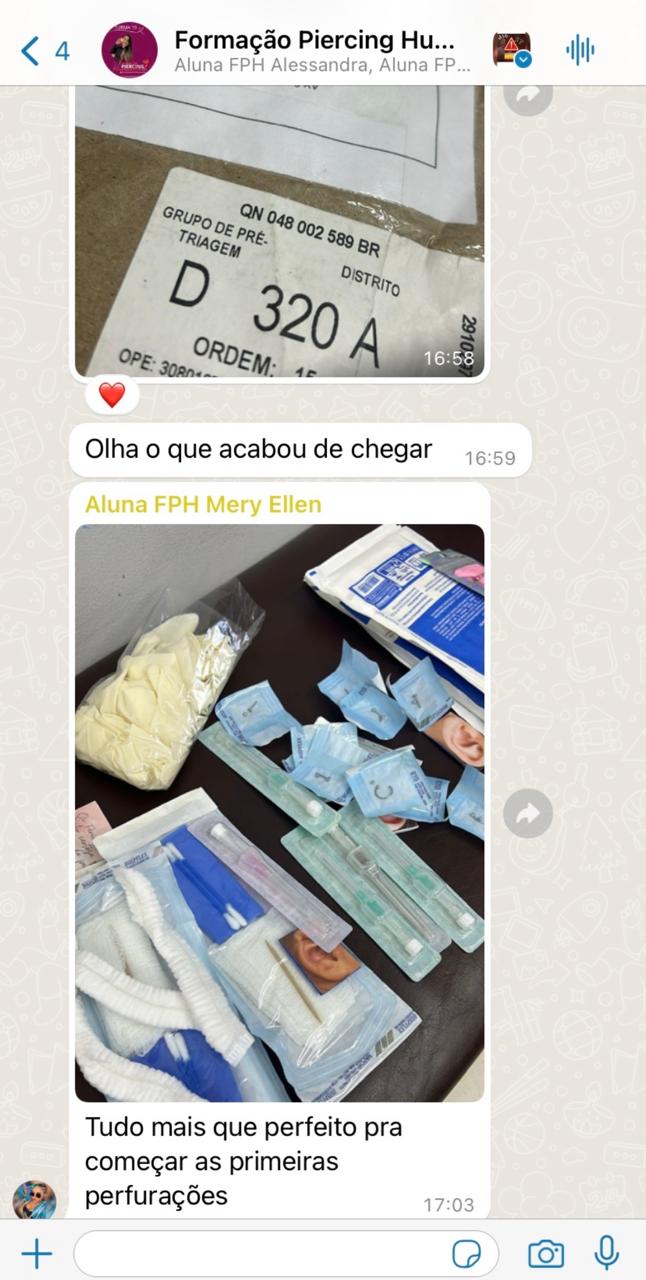
Task: View the heart reaction on the message
Action: (112, 395)
